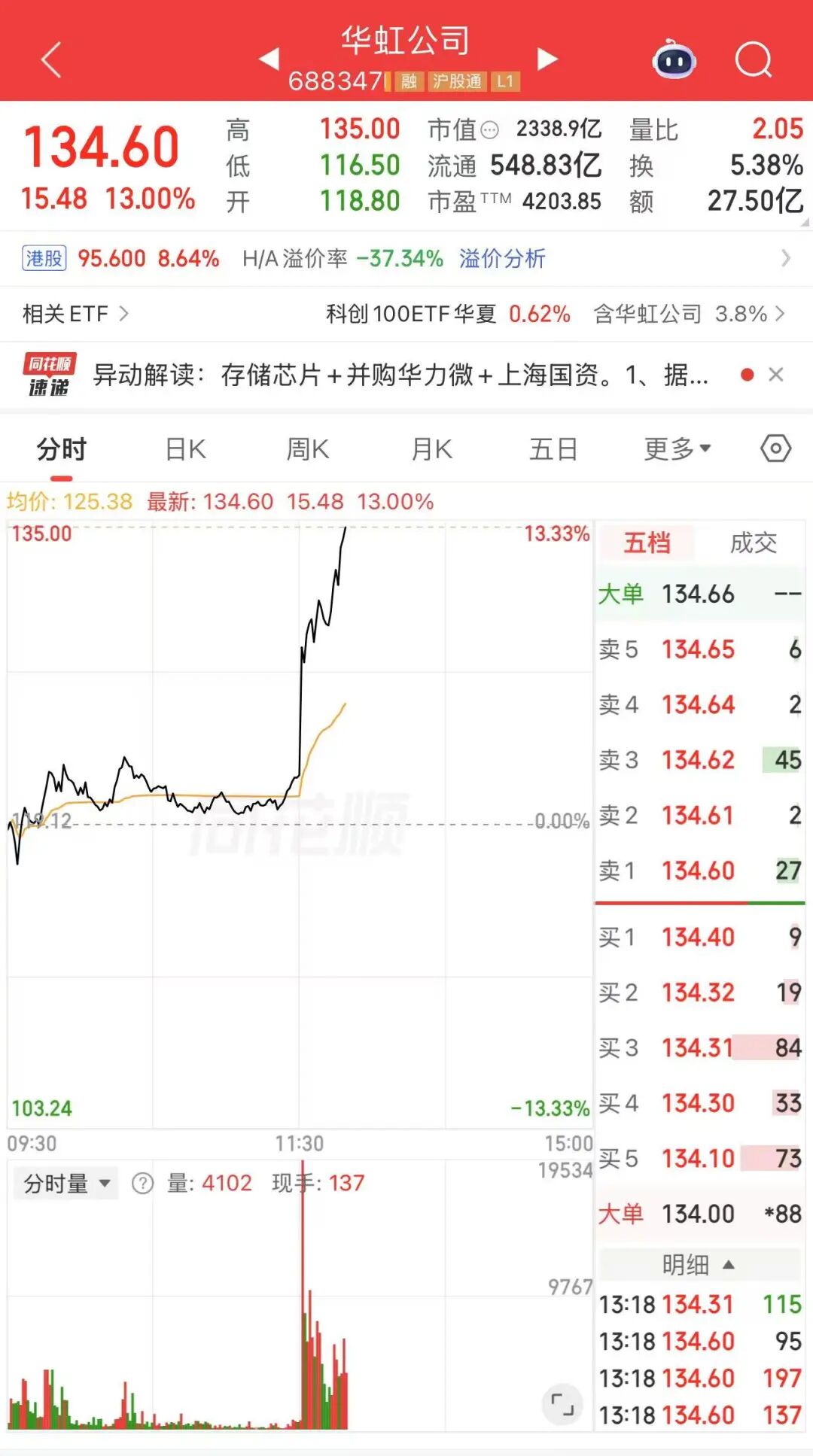Image resolution: width=813 pixels, height=1456 pixels.
Task: Expand the chart to fullscreen
Action: click(x=562, y=1404)
